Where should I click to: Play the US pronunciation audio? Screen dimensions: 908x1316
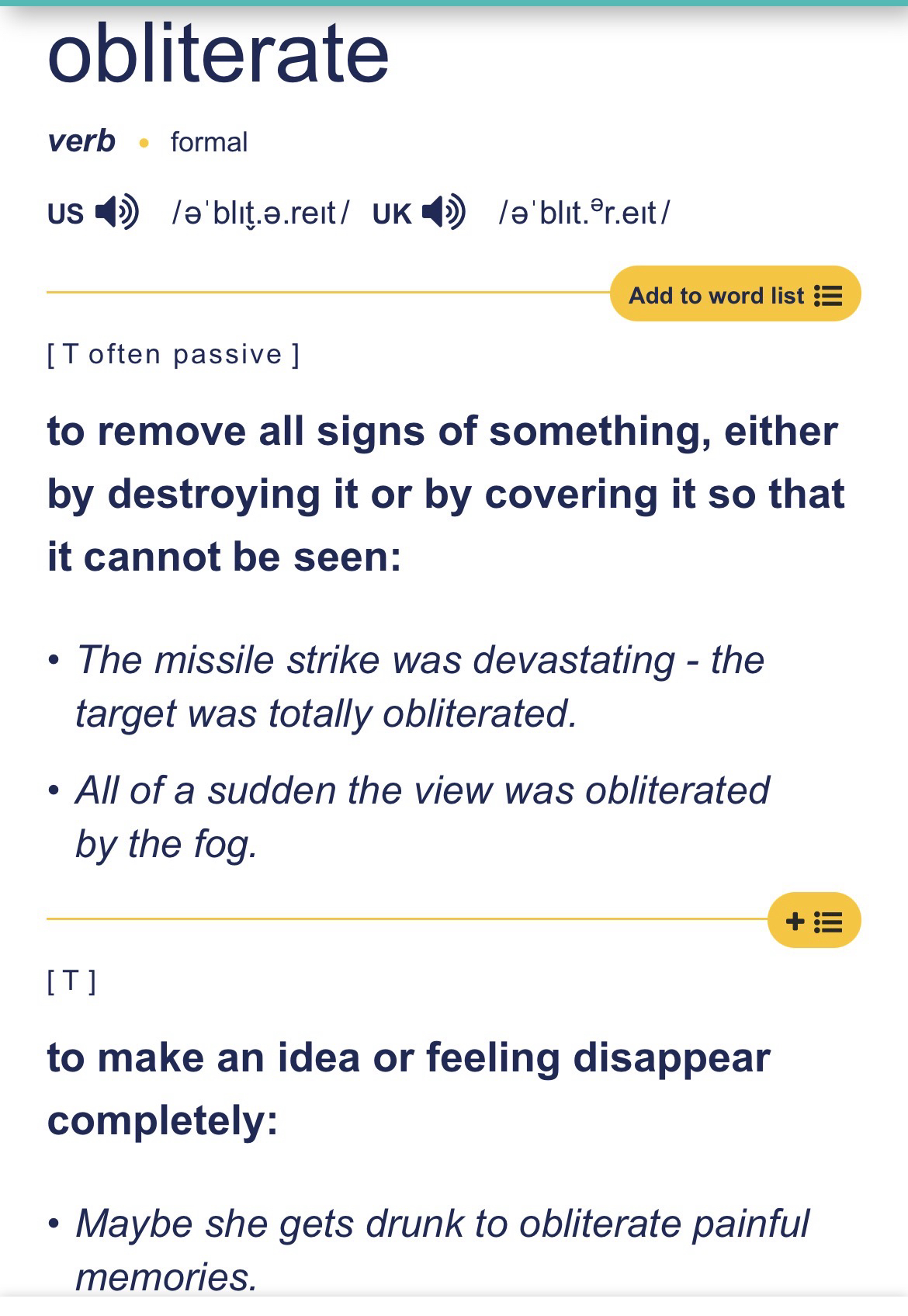tap(116, 212)
